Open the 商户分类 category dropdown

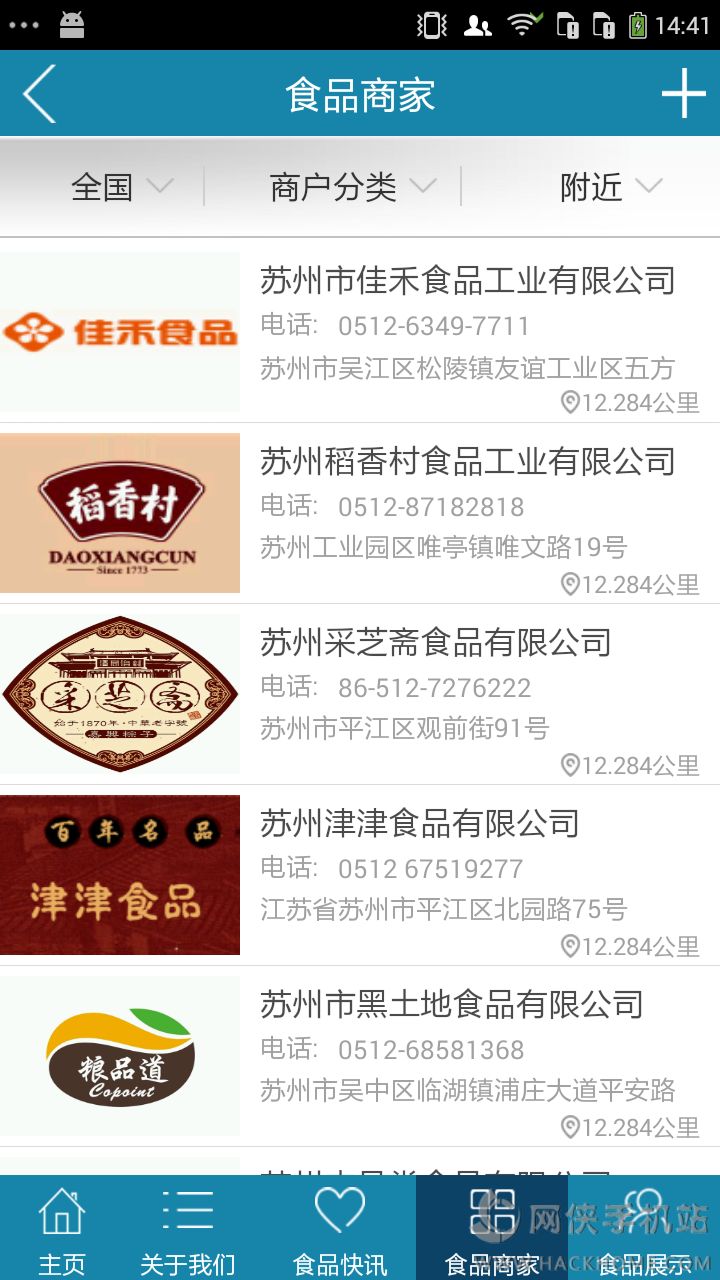pos(352,187)
